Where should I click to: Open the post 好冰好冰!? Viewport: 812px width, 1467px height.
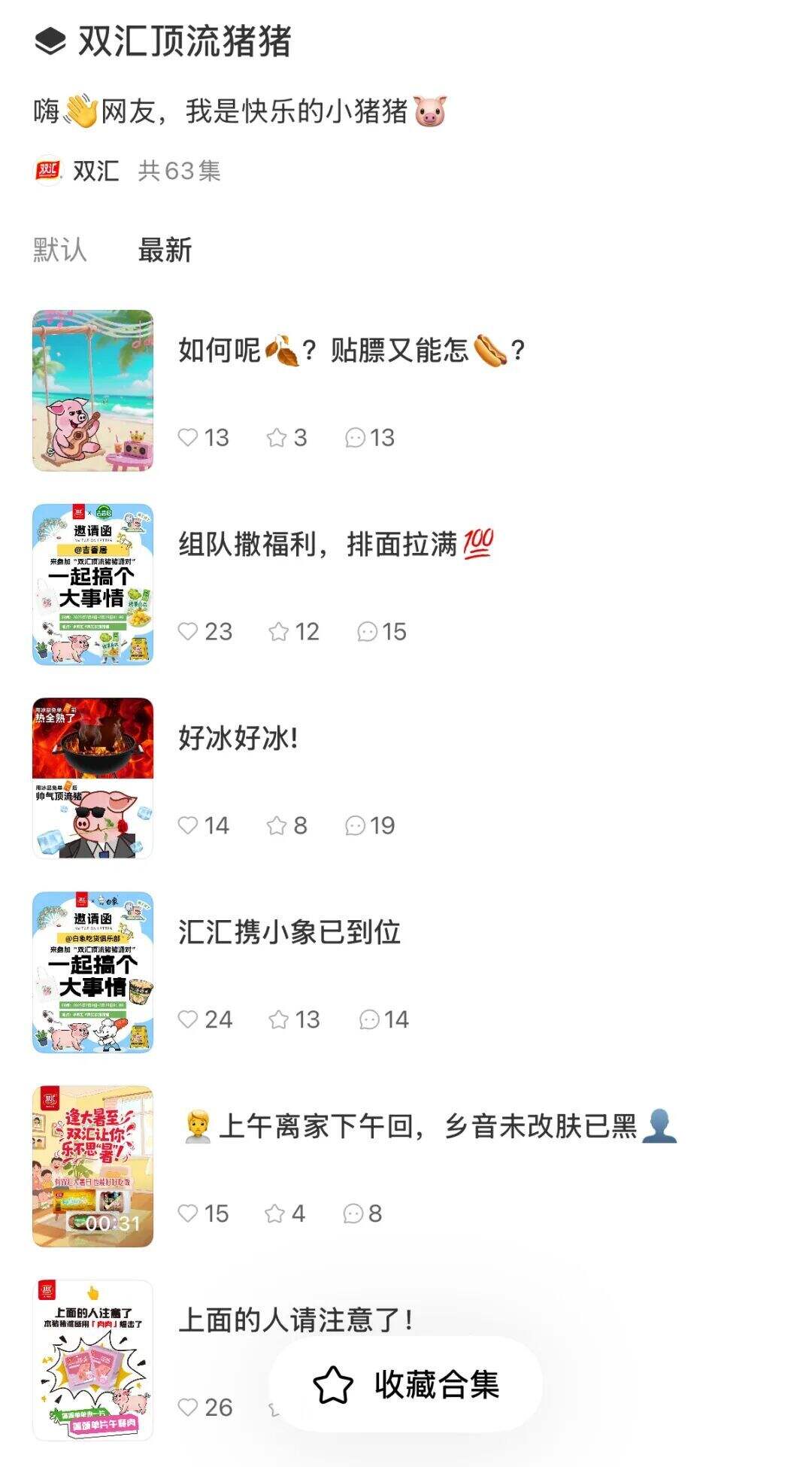tap(238, 738)
